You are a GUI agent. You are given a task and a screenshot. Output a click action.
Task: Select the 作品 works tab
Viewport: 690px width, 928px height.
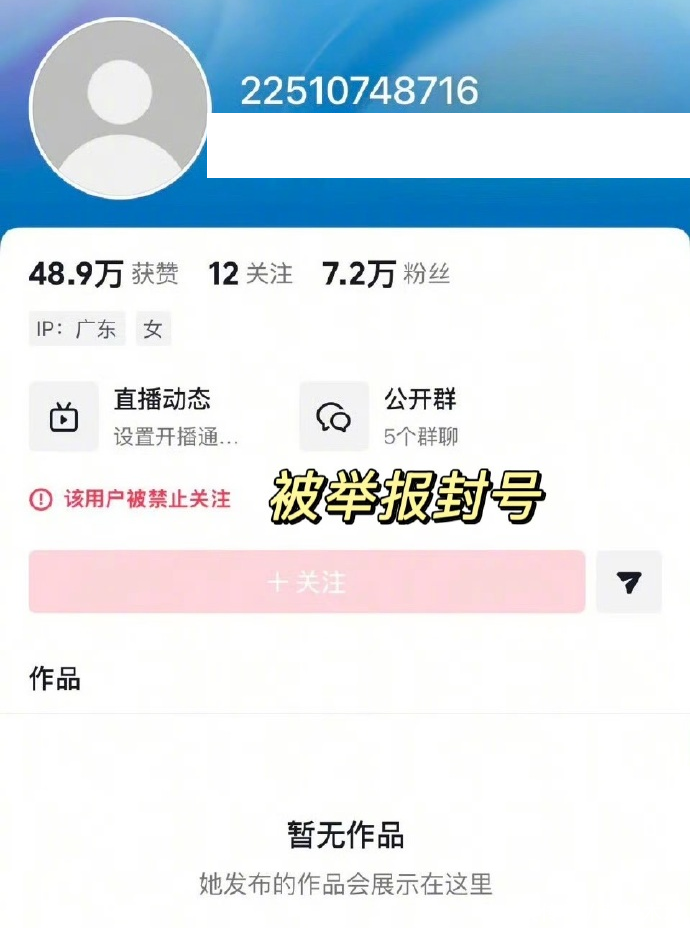pyautogui.click(x=55, y=679)
